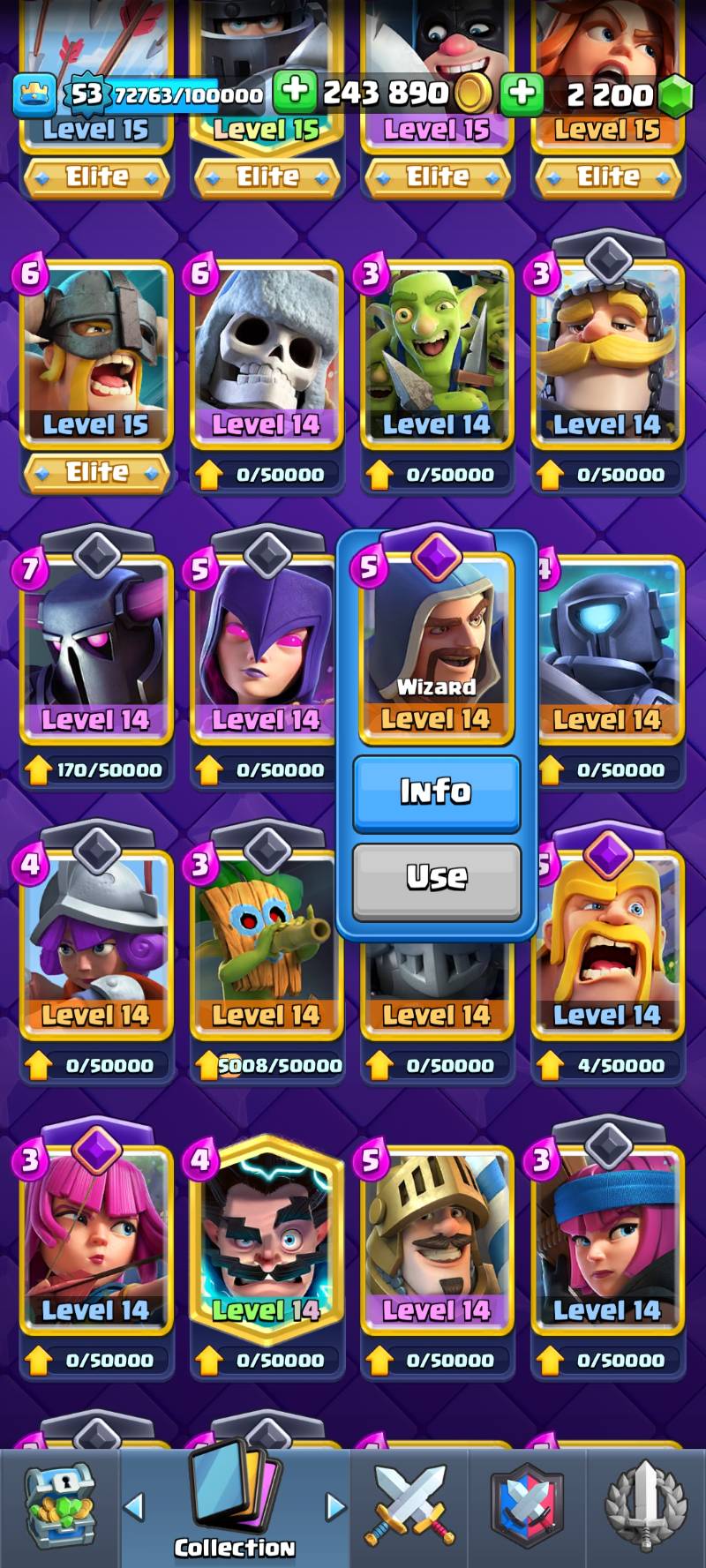The width and height of the screenshot is (706, 1568).
Task: Open Info for the Wizard card
Action: click(x=437, y=792)
